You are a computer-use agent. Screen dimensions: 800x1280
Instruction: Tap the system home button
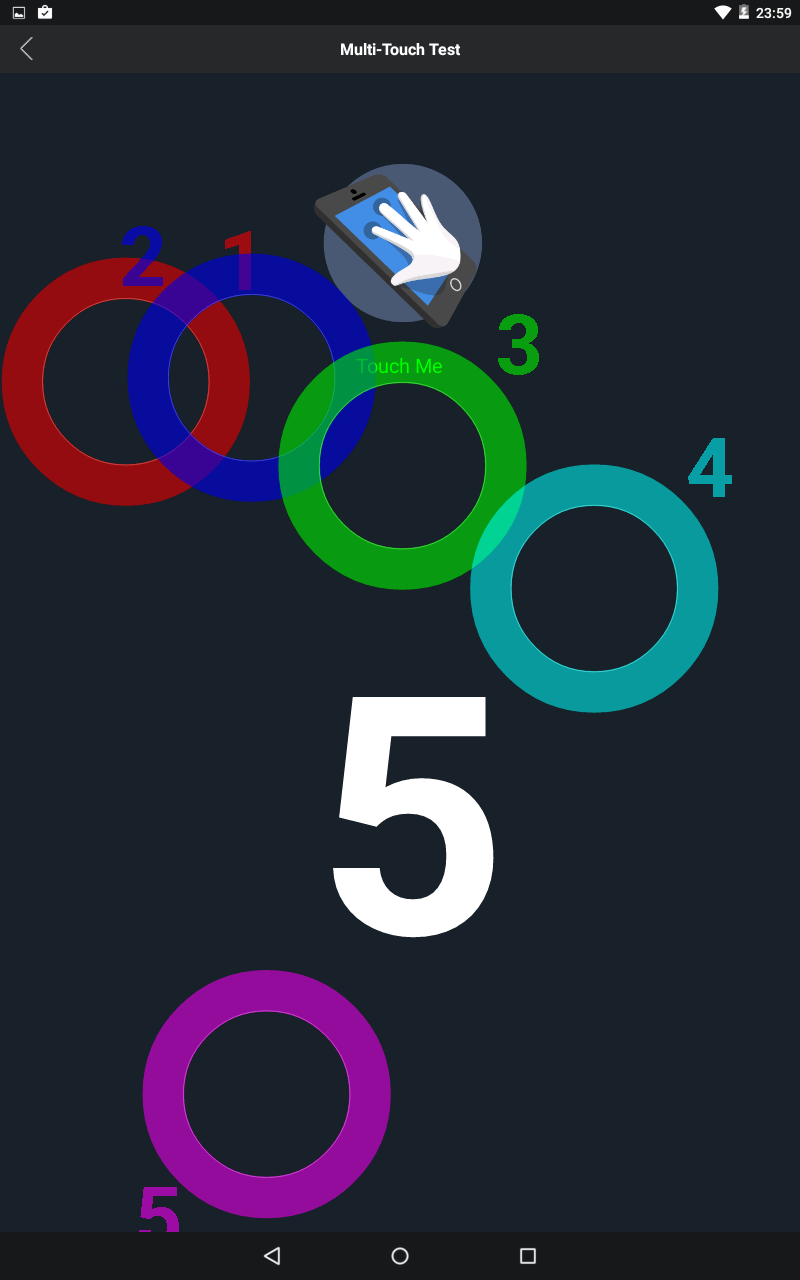point(400,1256)
